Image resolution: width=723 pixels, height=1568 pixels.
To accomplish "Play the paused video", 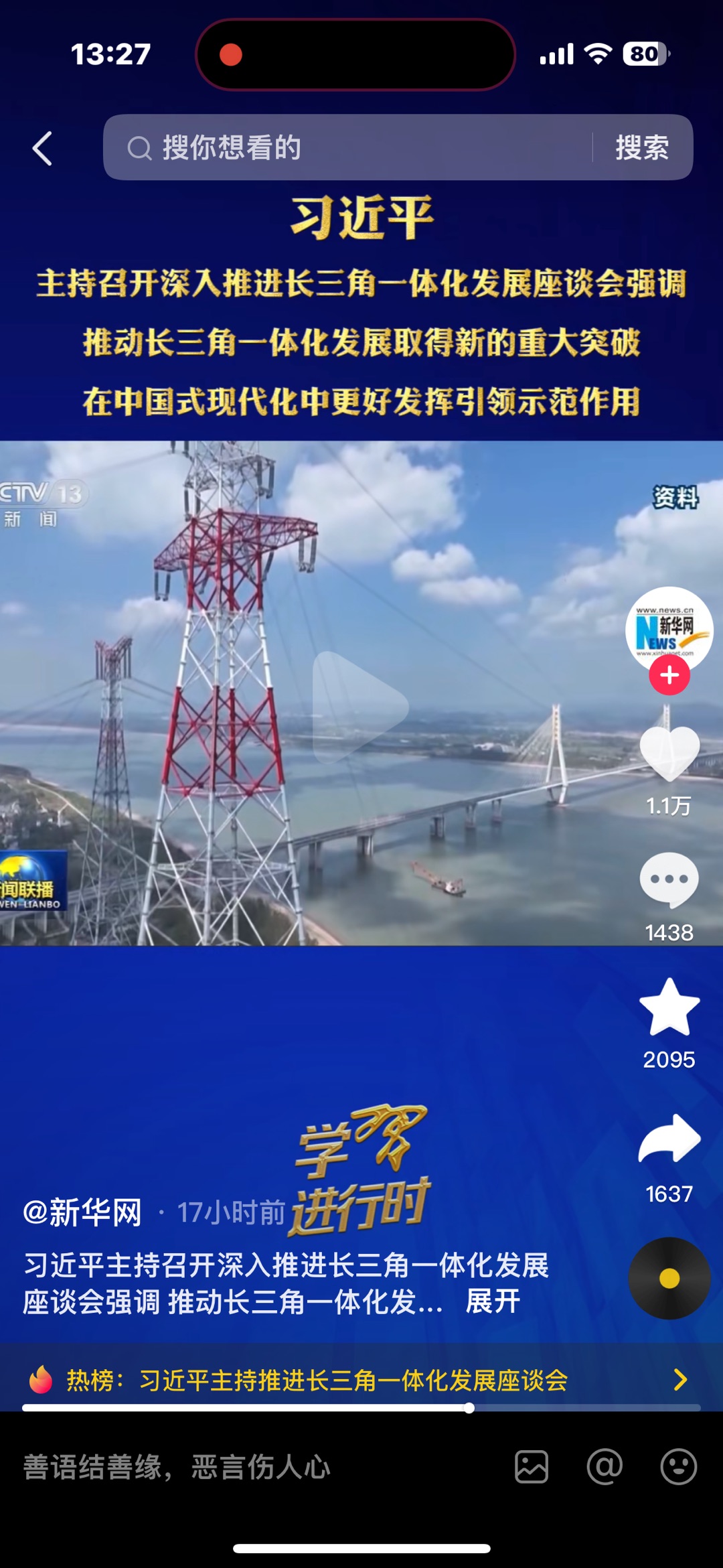I will pyautogui.click(x=360, y=707).
